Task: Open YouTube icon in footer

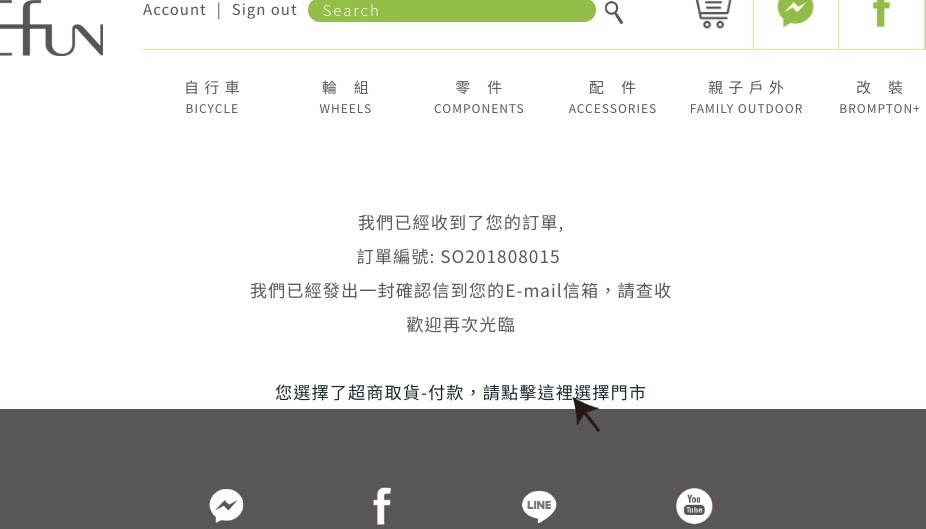Action: [x=694, y=506]
